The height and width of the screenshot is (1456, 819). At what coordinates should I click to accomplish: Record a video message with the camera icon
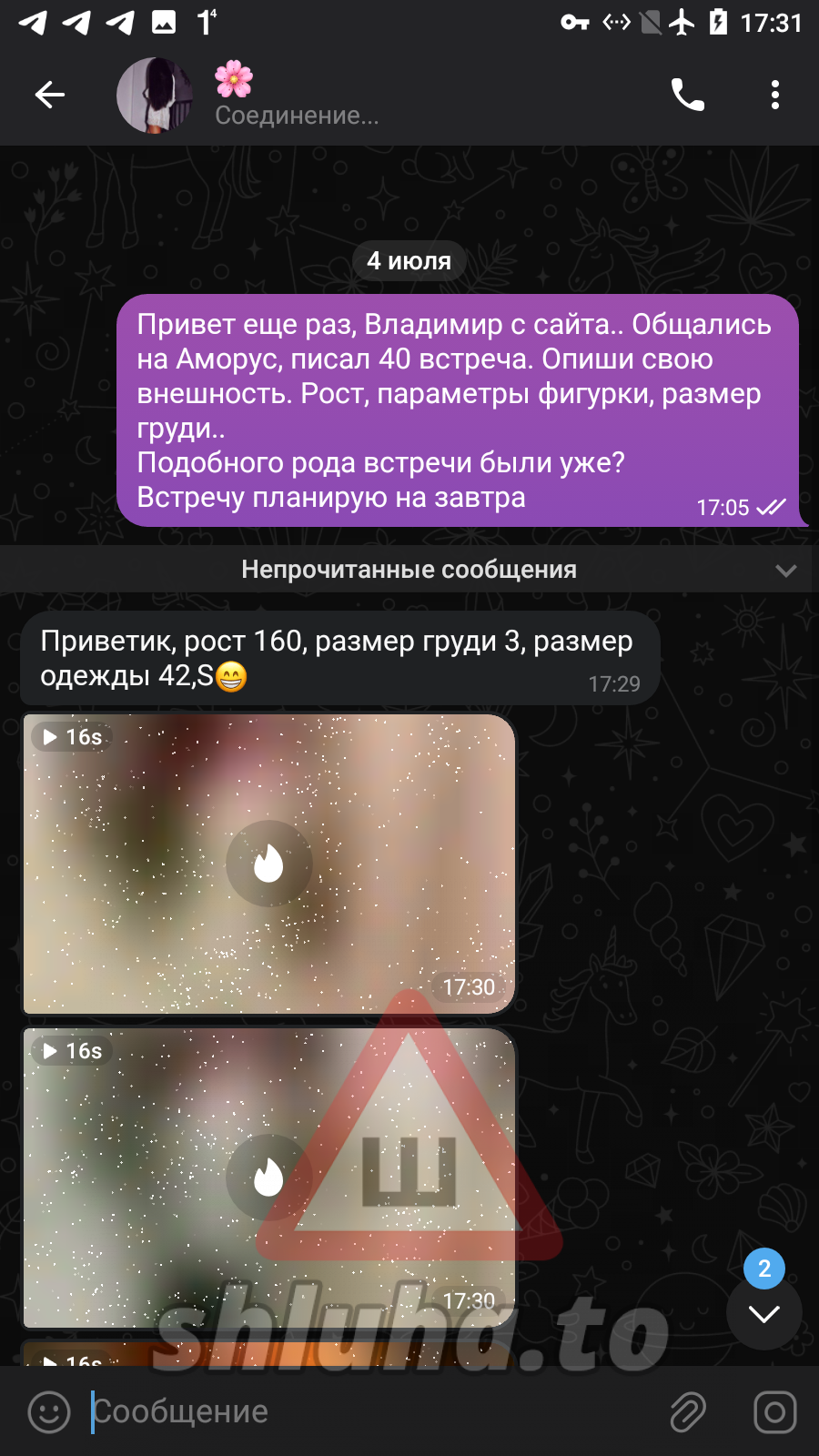point(774,1411)
